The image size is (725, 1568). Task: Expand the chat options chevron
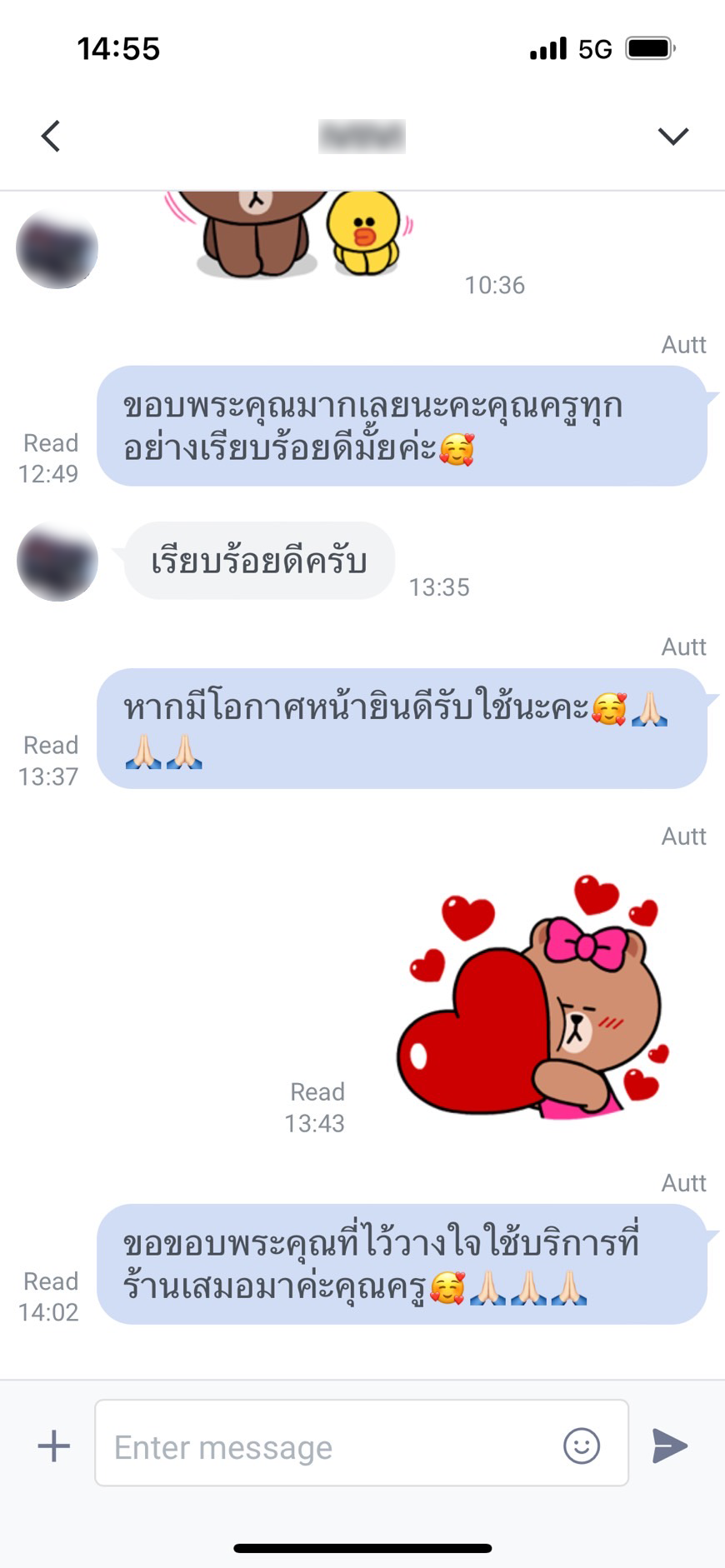point(672,136)
